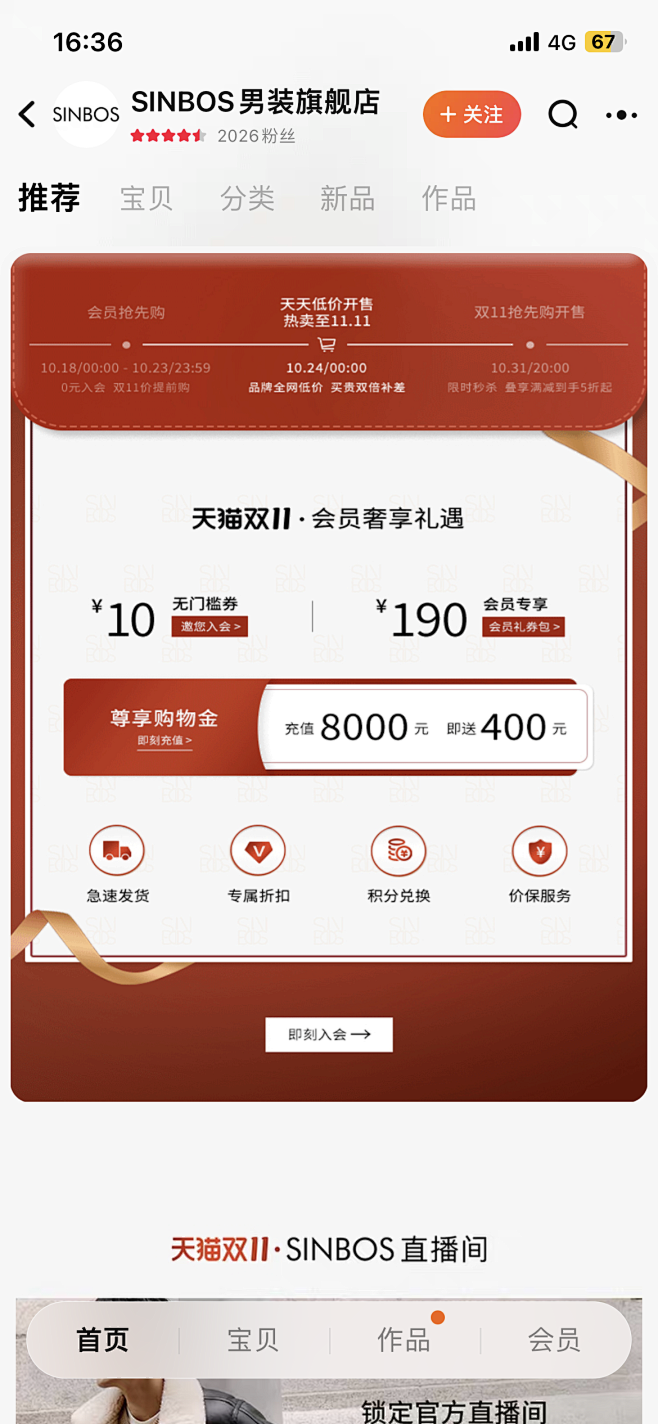This screenshot has height=1424, width=658.
Task: Join membership via 即刻入会 button
Action: (x=329, y=1035)
